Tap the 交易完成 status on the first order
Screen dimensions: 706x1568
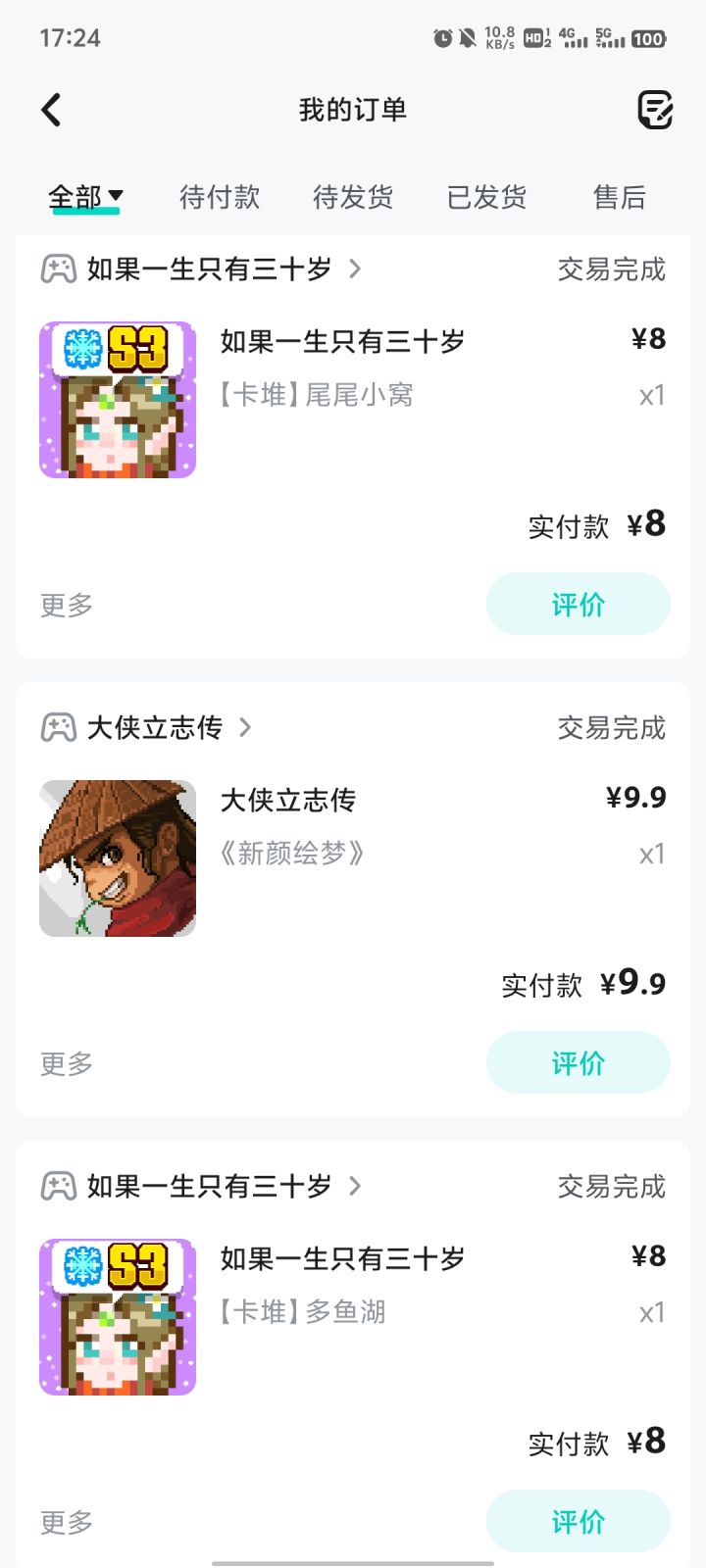pyautogui.click(x=611, y=268)
